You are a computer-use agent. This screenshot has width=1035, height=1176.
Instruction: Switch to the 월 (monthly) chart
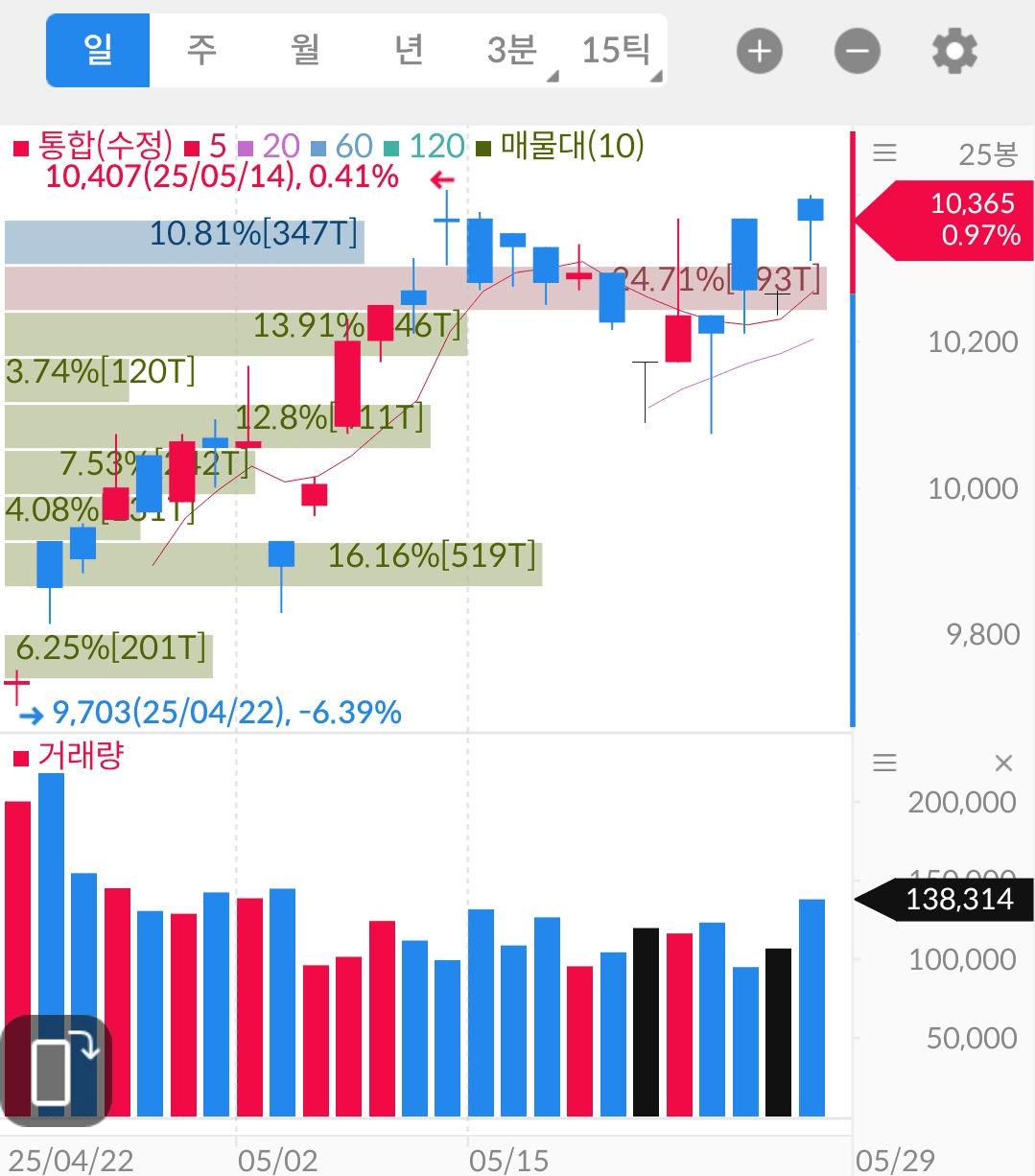click(x=305, y=50)
